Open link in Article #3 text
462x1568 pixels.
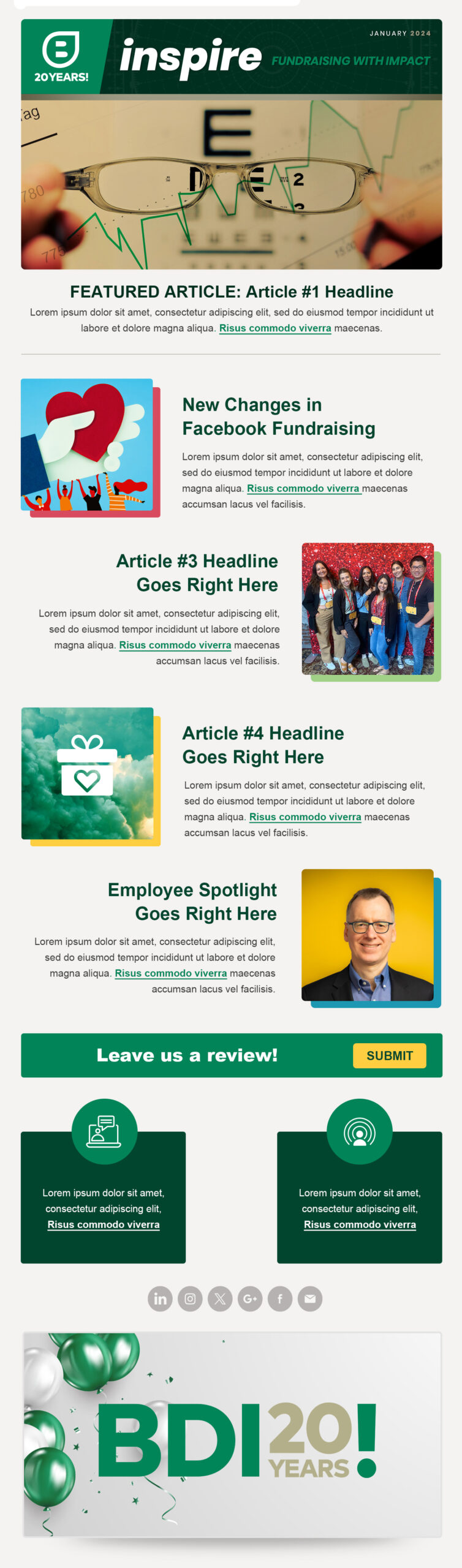tap(175, 645)
